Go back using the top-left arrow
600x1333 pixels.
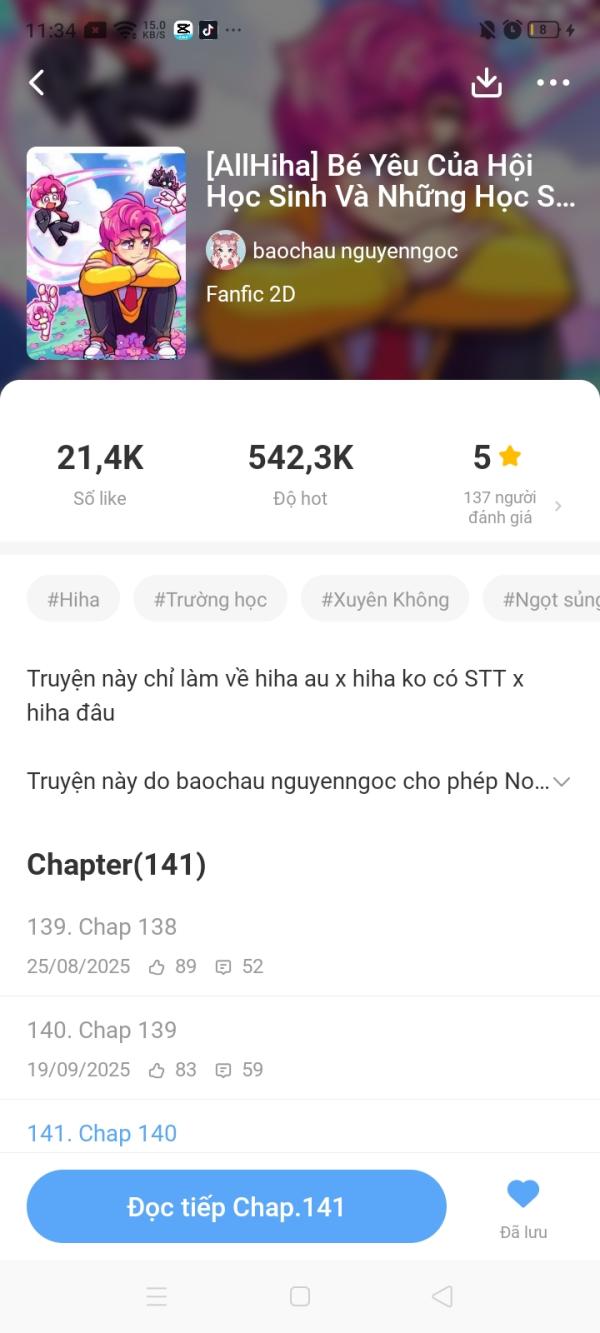[37, 83]
